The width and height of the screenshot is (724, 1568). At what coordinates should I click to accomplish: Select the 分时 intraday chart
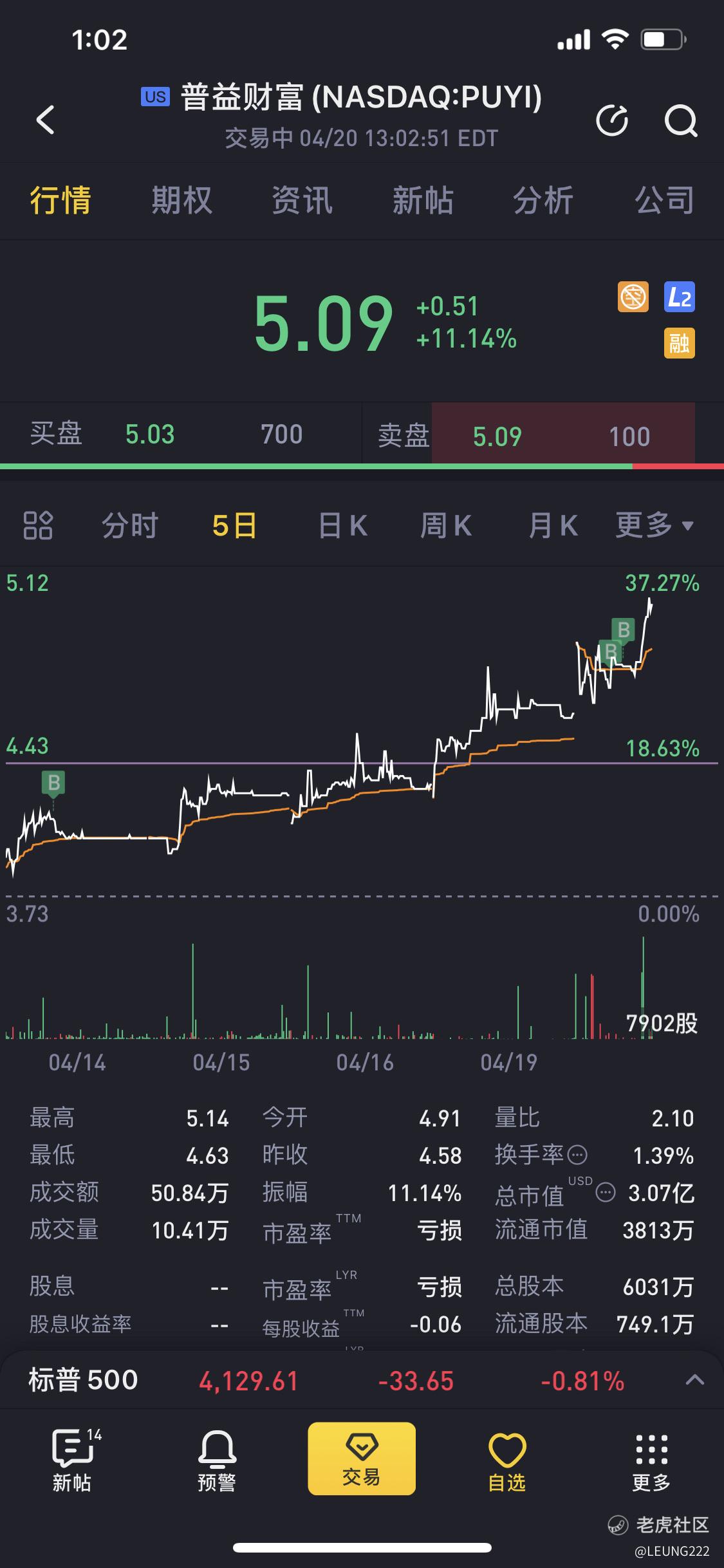click(x=130, y=526)
